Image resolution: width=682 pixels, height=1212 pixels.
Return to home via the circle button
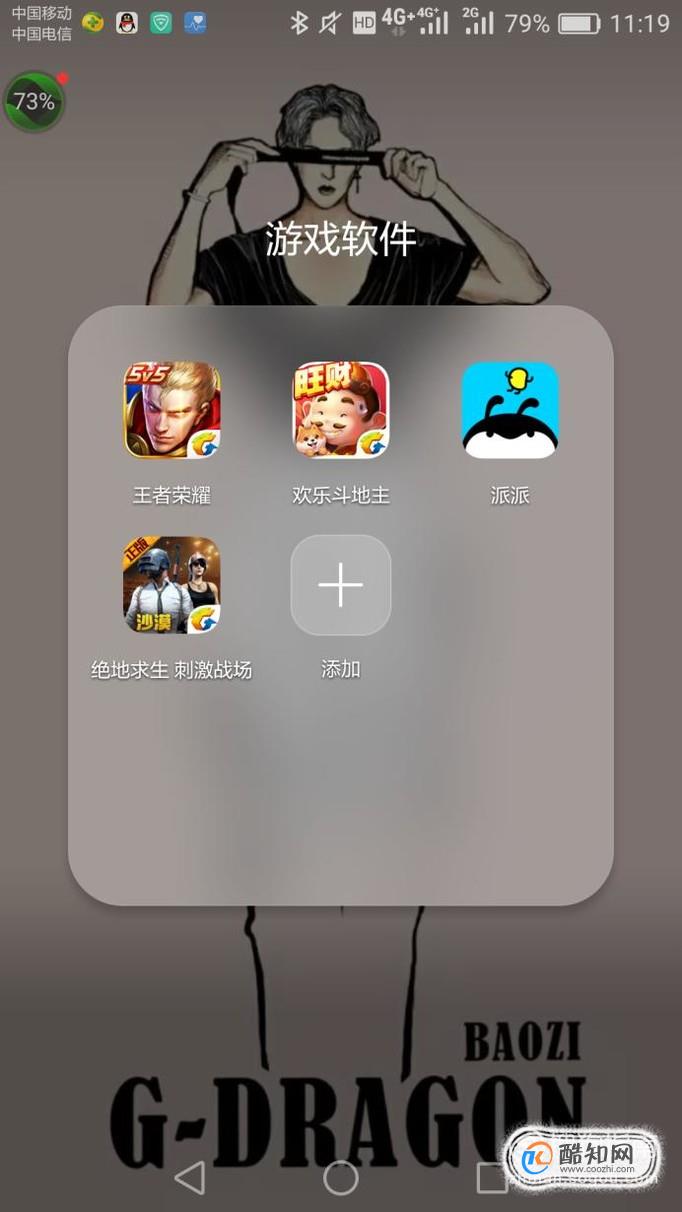[341, 1178]
